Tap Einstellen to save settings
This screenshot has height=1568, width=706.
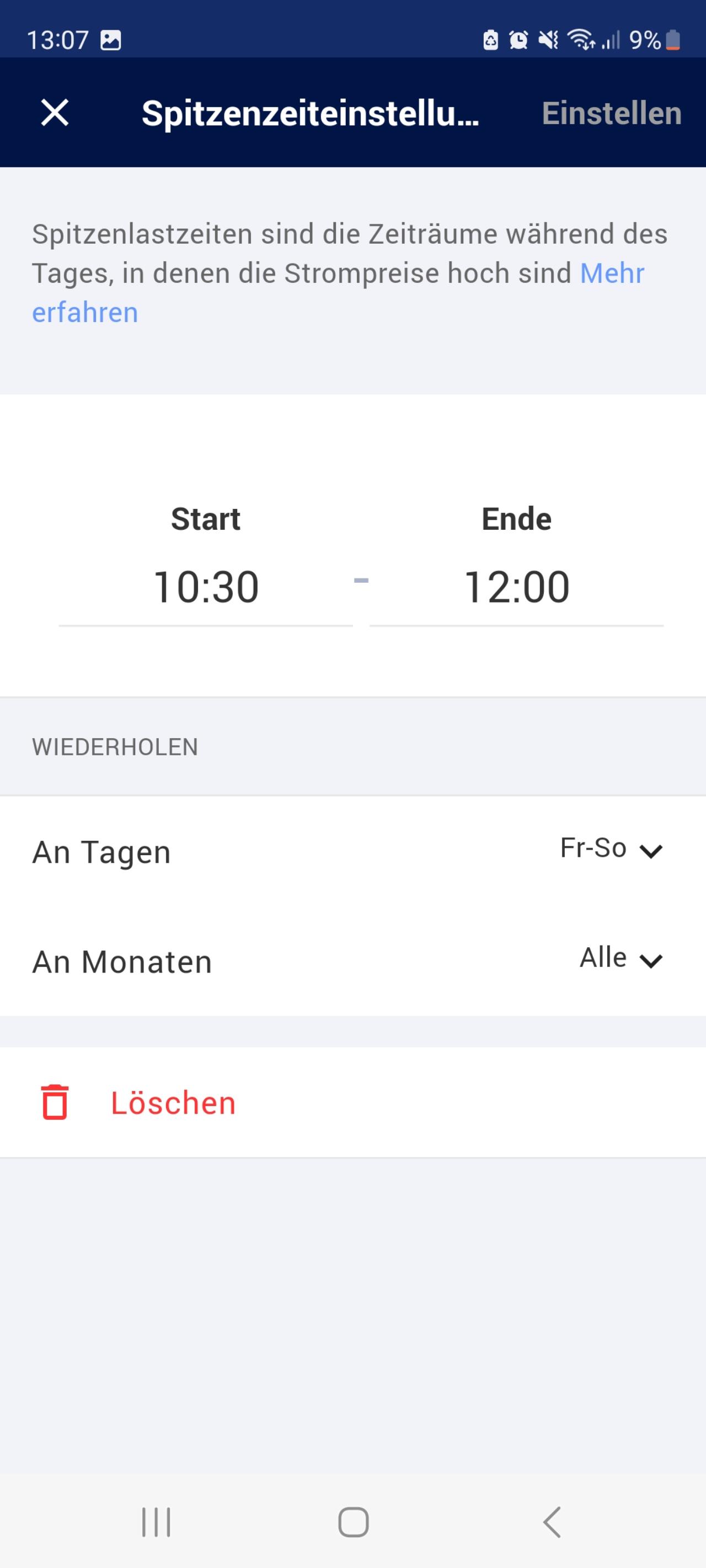[x=612, y=113]
